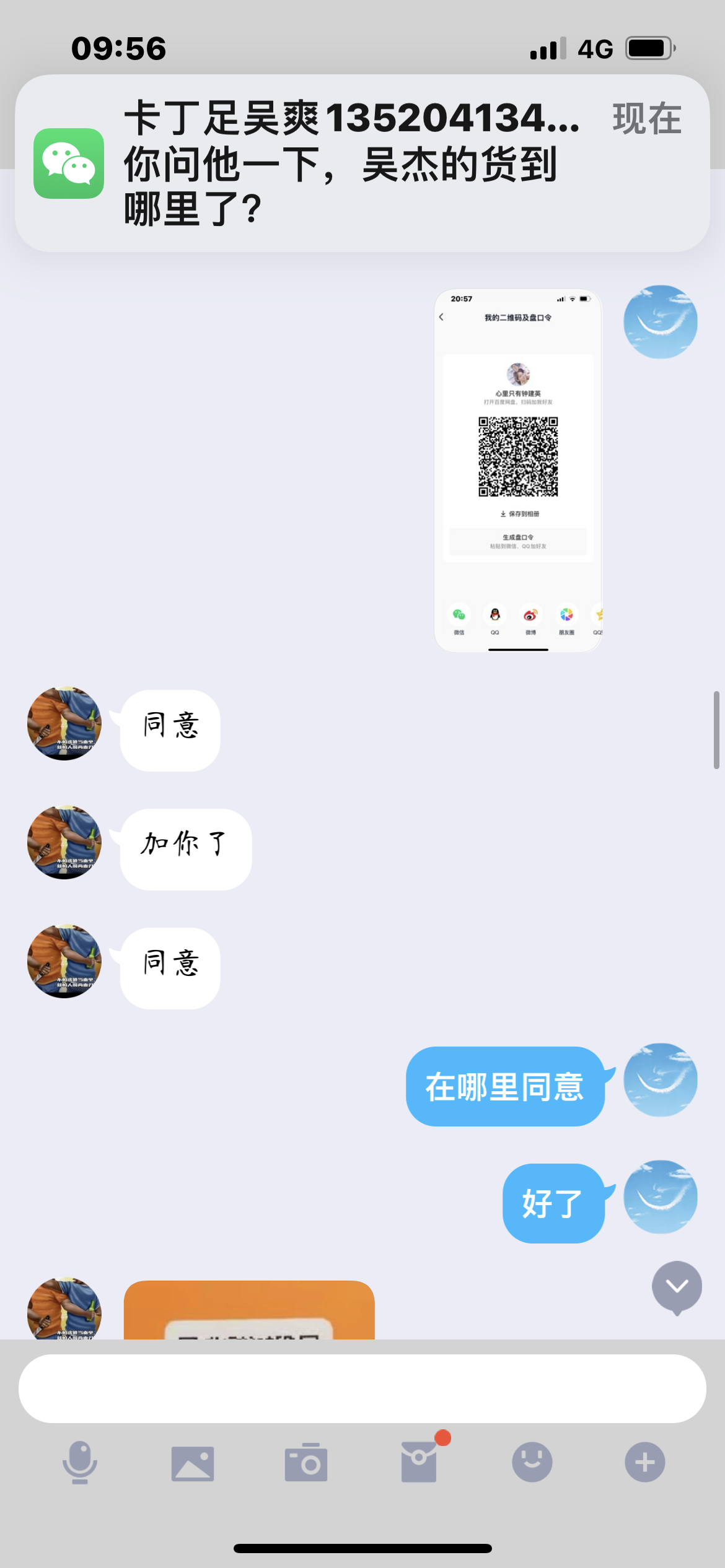Jump to latest messages arrow

tap(677, 1287)
